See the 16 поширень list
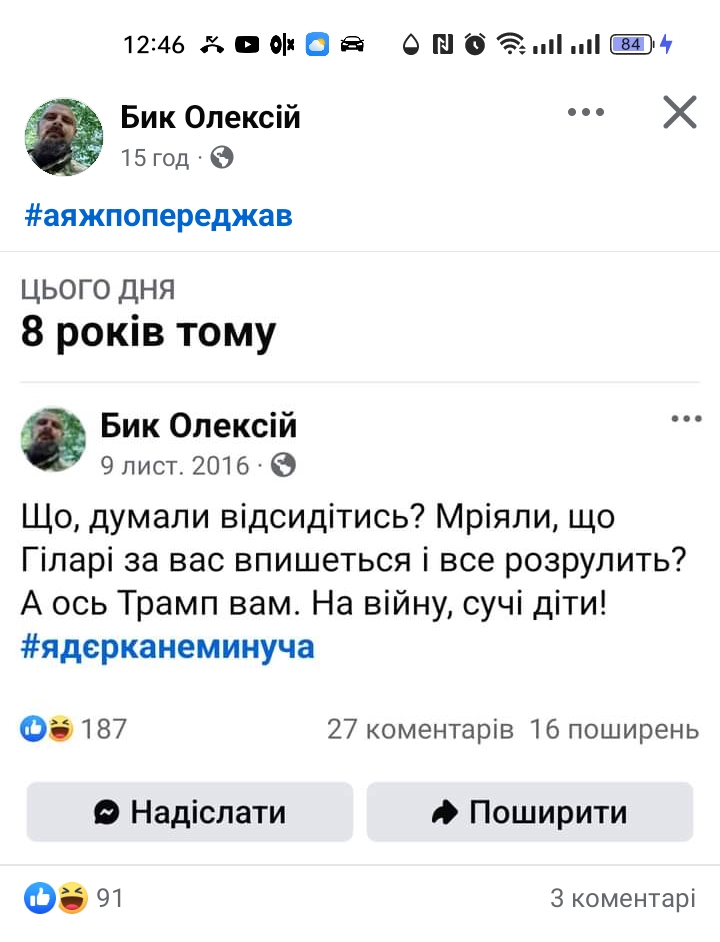This screenshot has height=942, width=720. 613,729
